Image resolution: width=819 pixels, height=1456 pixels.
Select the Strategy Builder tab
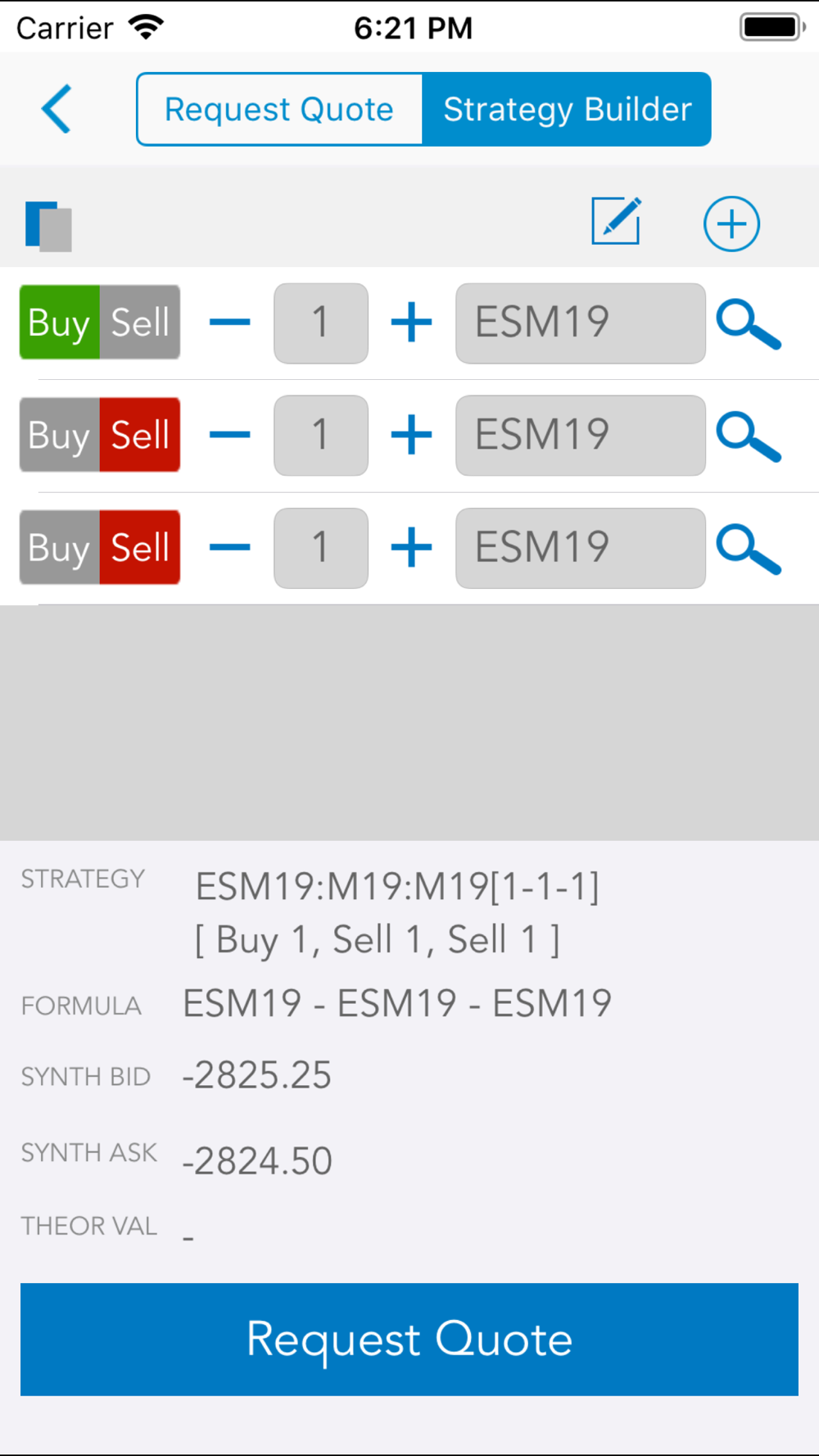pyautogui.click(x=567, y=110)
